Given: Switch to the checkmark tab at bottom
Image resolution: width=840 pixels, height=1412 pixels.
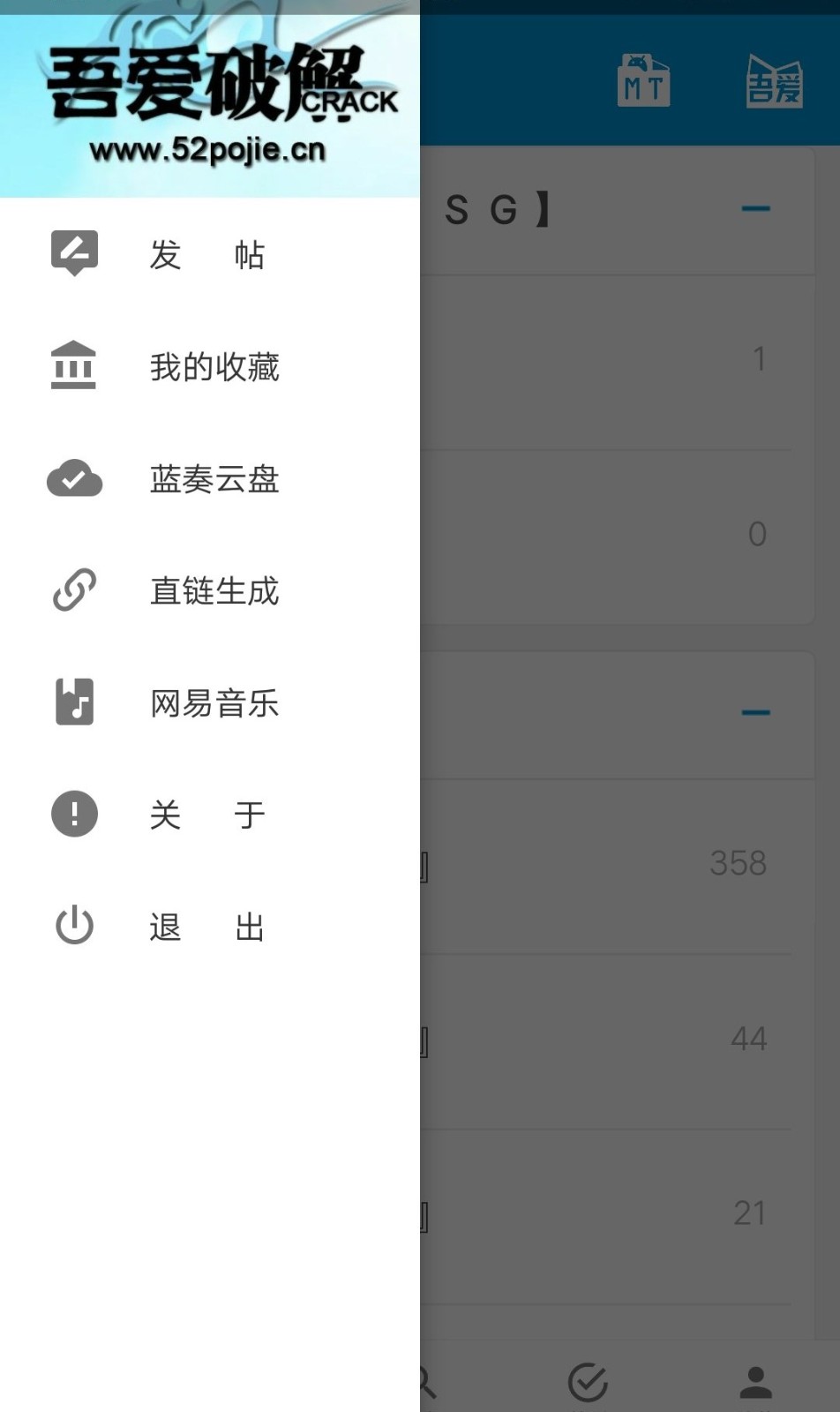Looking at the screenshot, I should point(588,1383).
